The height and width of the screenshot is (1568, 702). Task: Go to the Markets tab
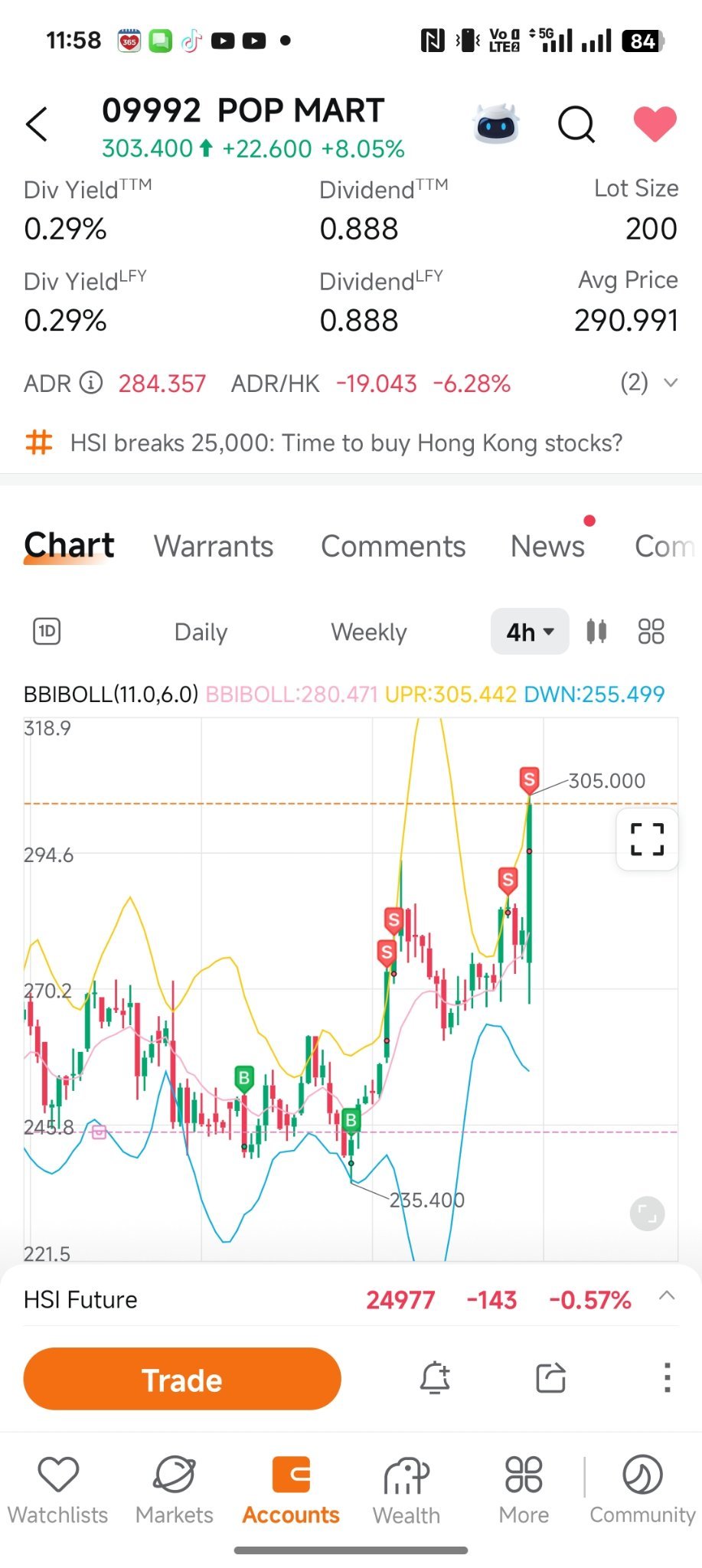coord(175,1489)
